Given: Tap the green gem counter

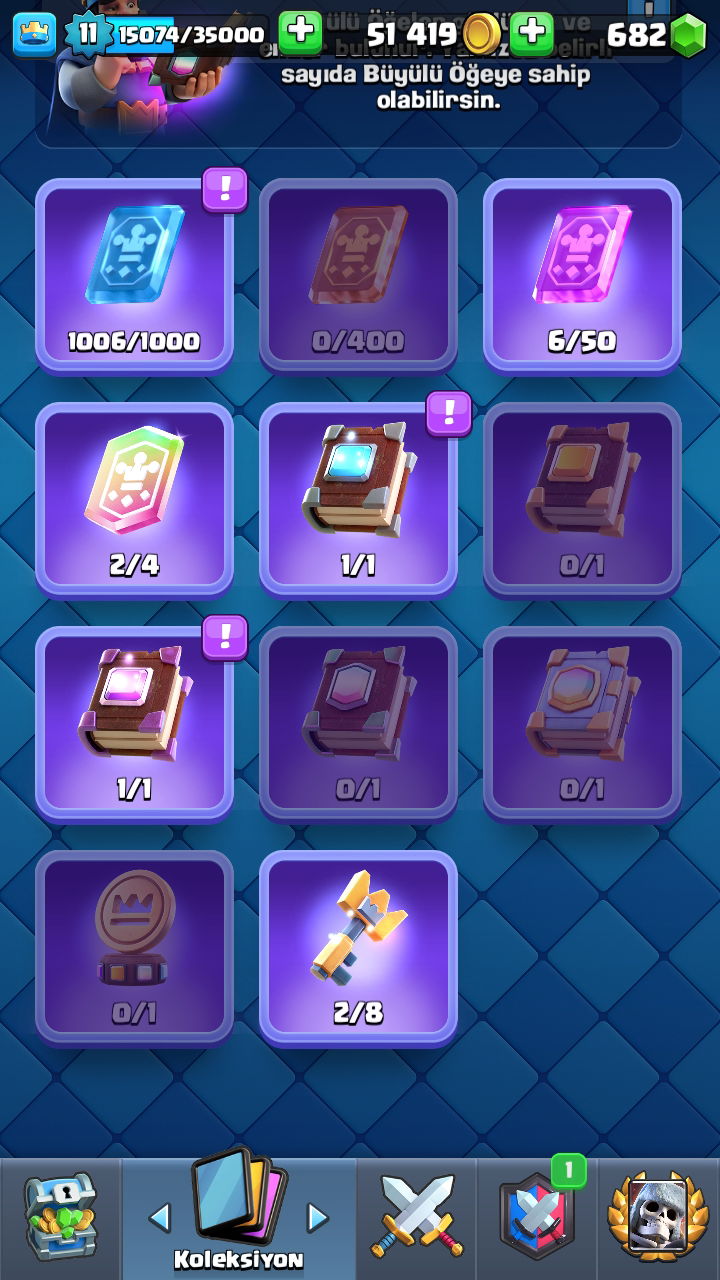Looking at the screenshot, I should click(x=656, y=35).
